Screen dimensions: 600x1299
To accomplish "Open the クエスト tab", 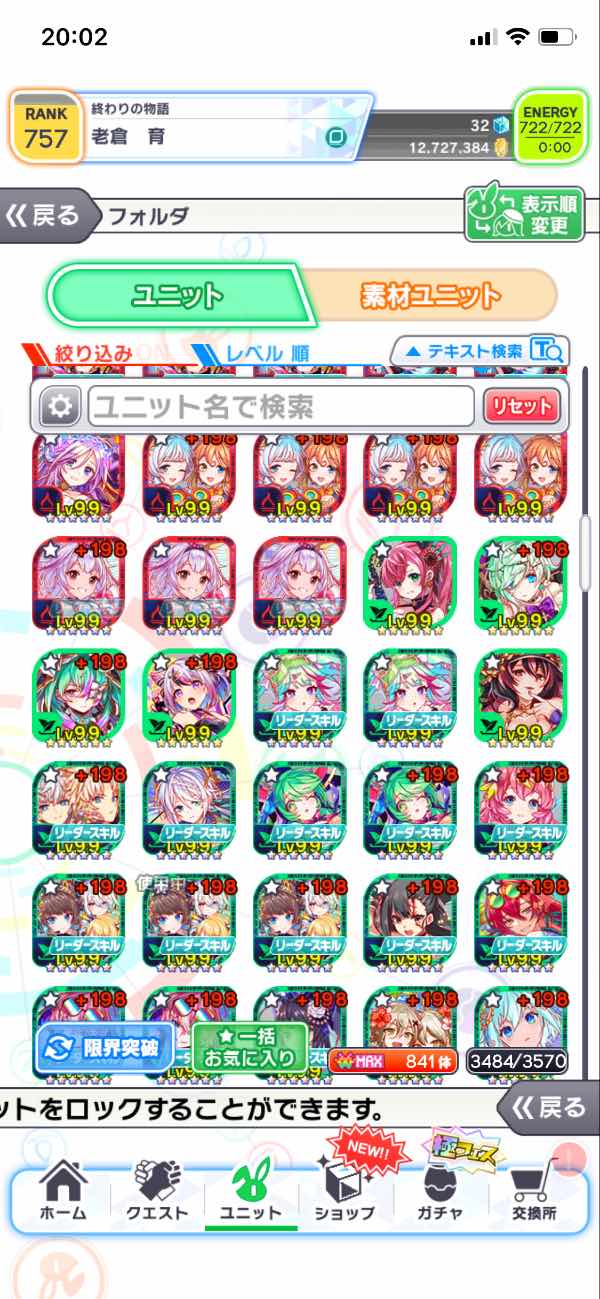I will 157,1190.
